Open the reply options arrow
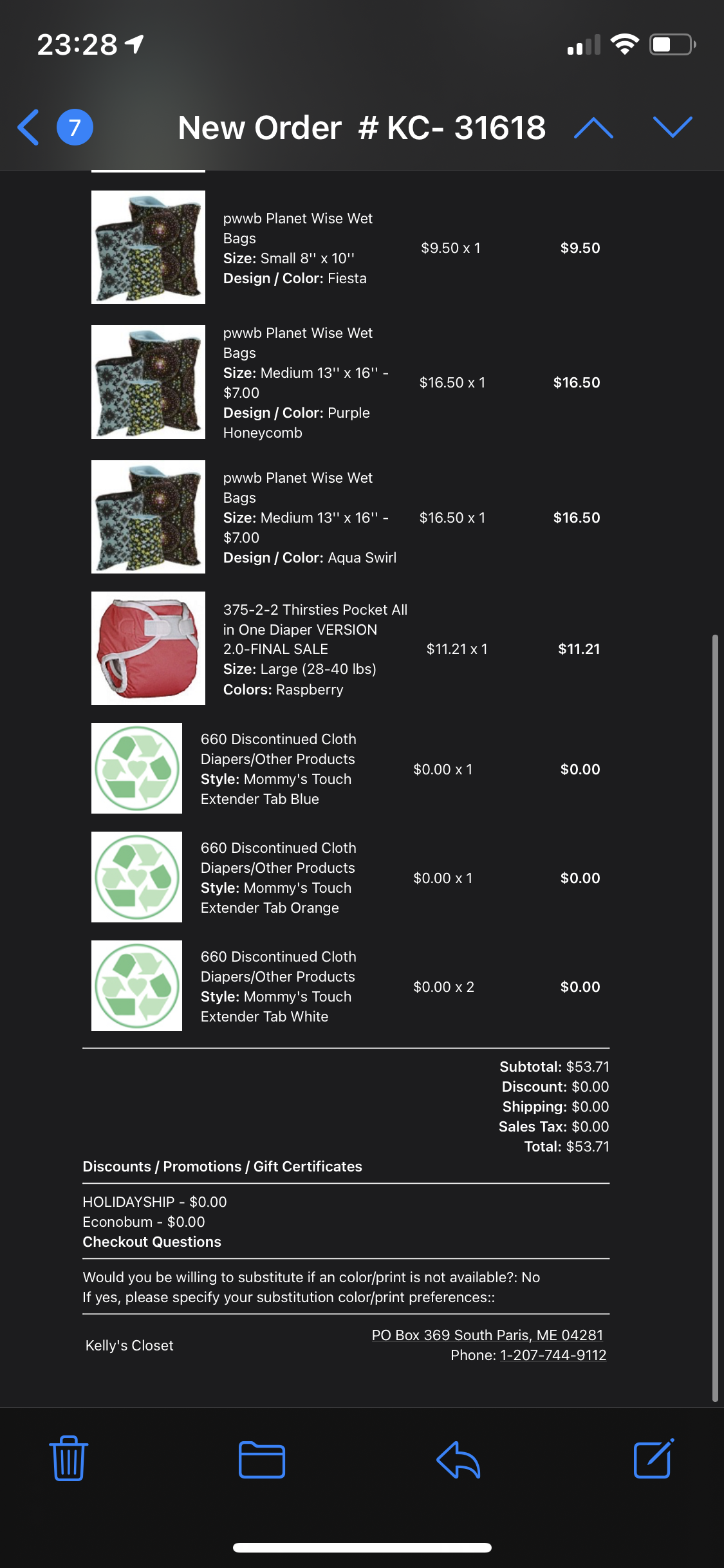Viewport: 724px width, 1568px height. 458,1459
